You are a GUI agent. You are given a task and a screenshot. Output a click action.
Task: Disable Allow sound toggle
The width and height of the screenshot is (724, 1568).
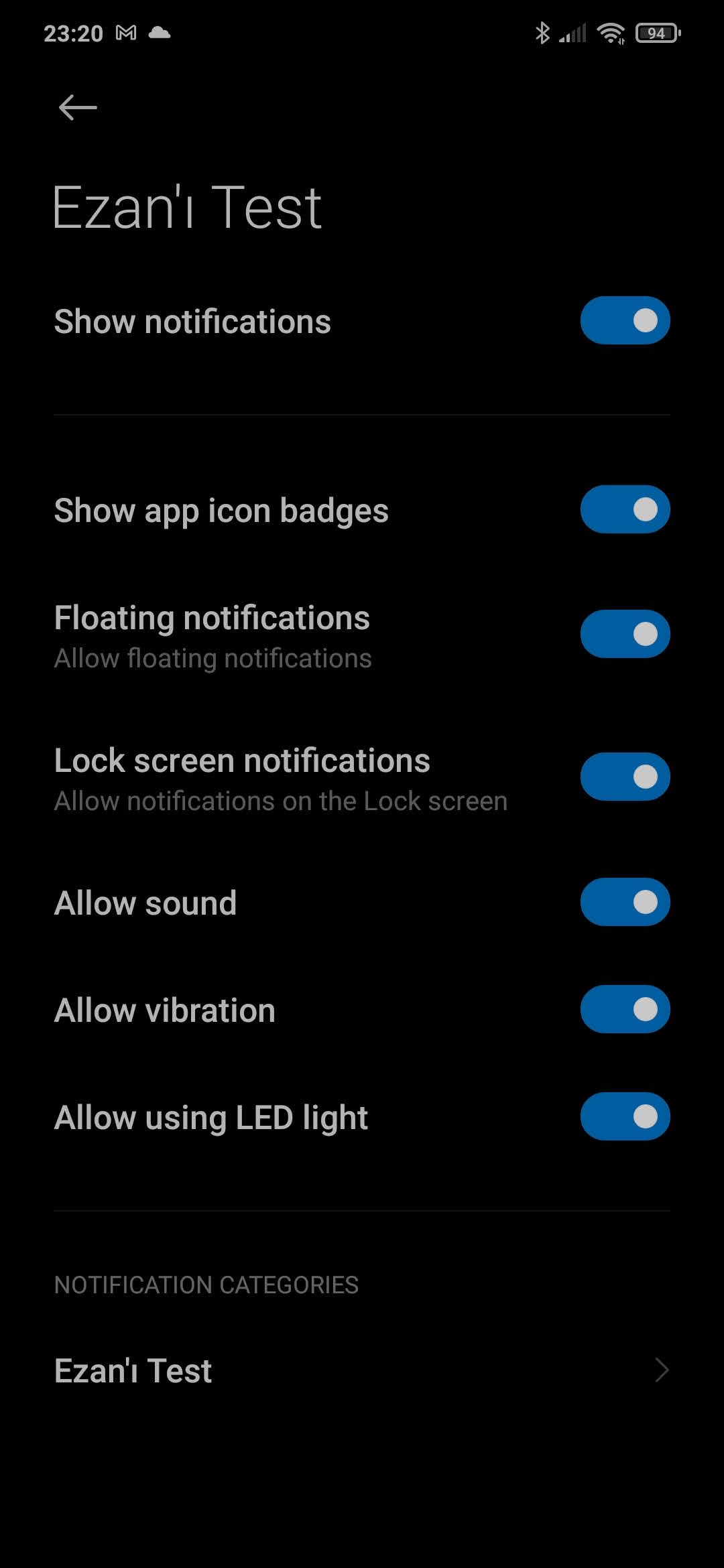624,903
